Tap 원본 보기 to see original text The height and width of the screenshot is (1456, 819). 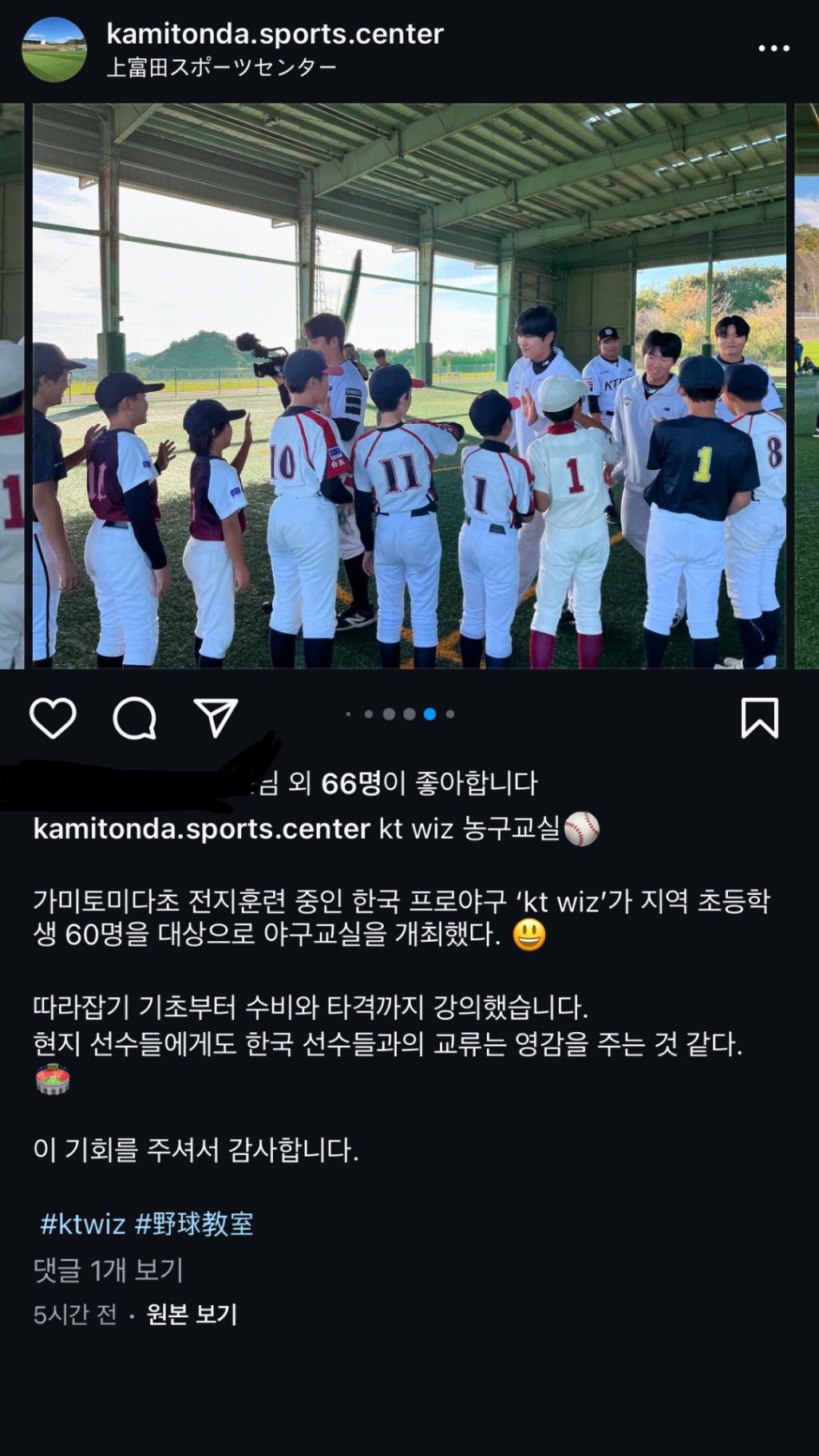(x=192, y=1314)
